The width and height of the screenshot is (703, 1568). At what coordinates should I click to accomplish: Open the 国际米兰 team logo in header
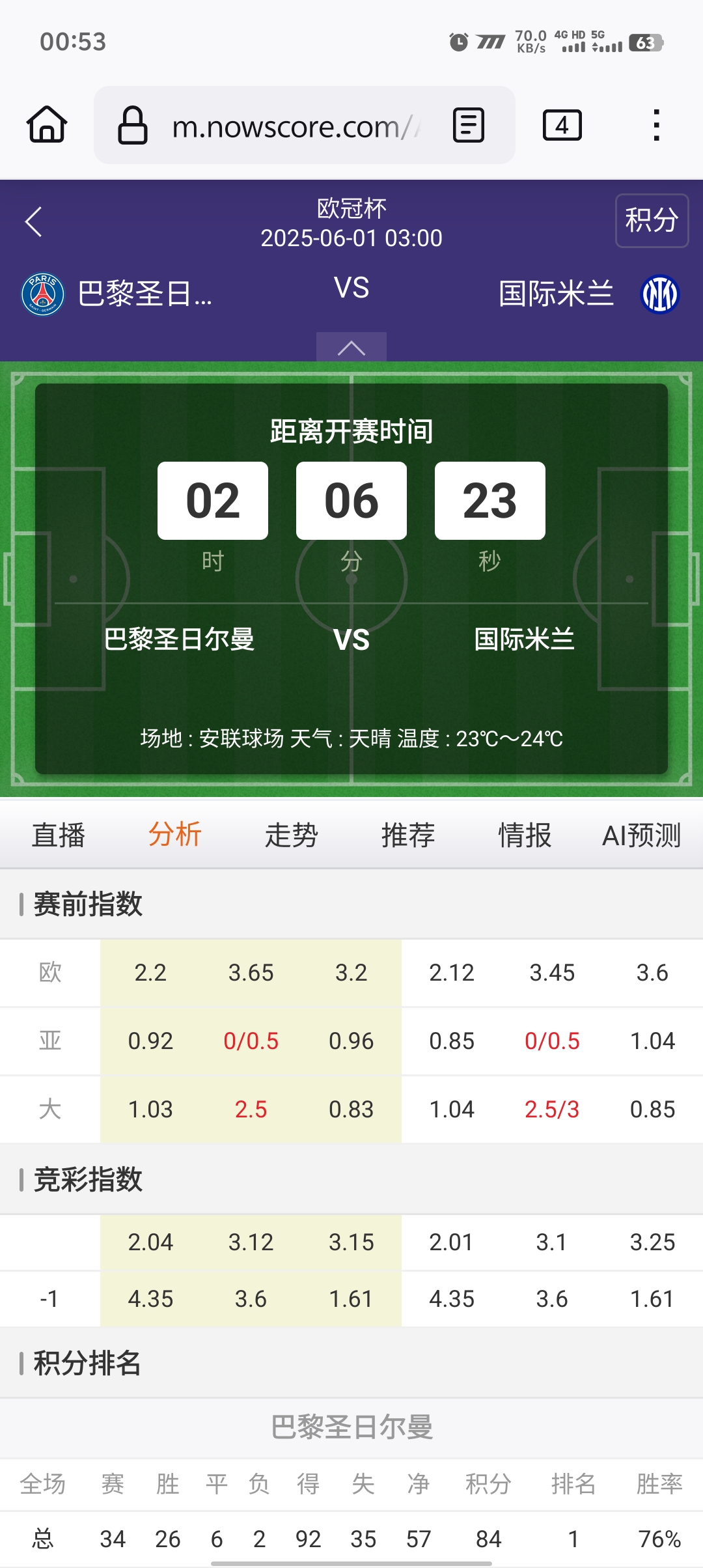click(x=659, y=294)
